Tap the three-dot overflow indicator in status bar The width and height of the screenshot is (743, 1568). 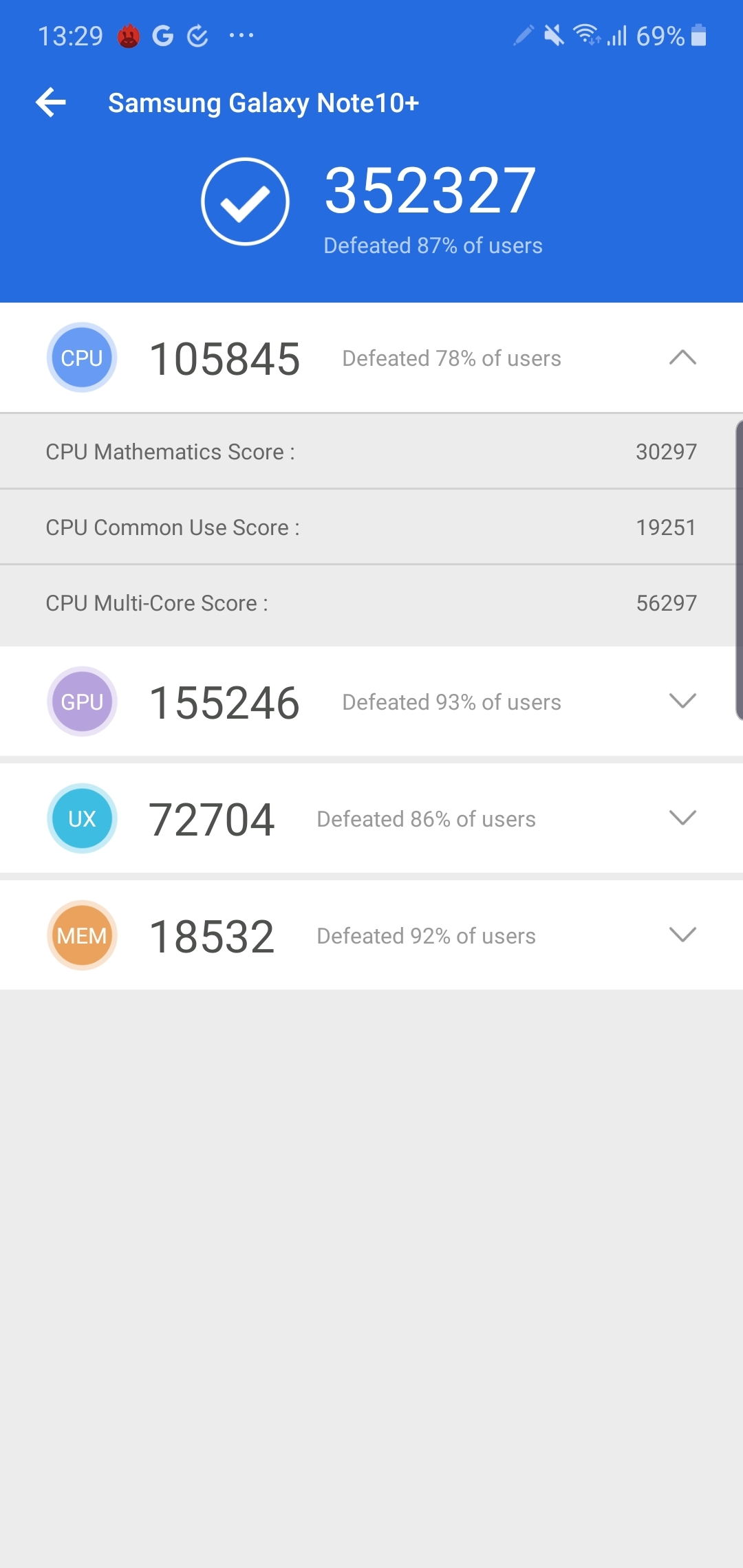point(242,34)
